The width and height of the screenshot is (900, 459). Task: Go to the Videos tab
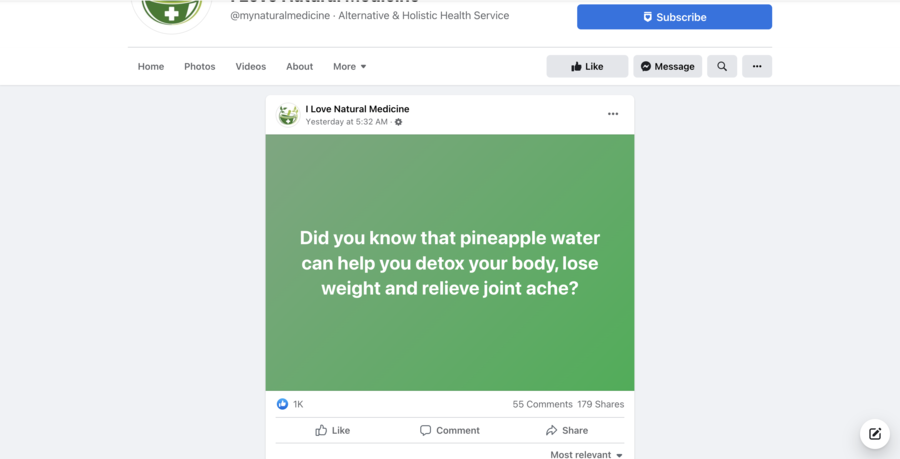pos(250,67)
